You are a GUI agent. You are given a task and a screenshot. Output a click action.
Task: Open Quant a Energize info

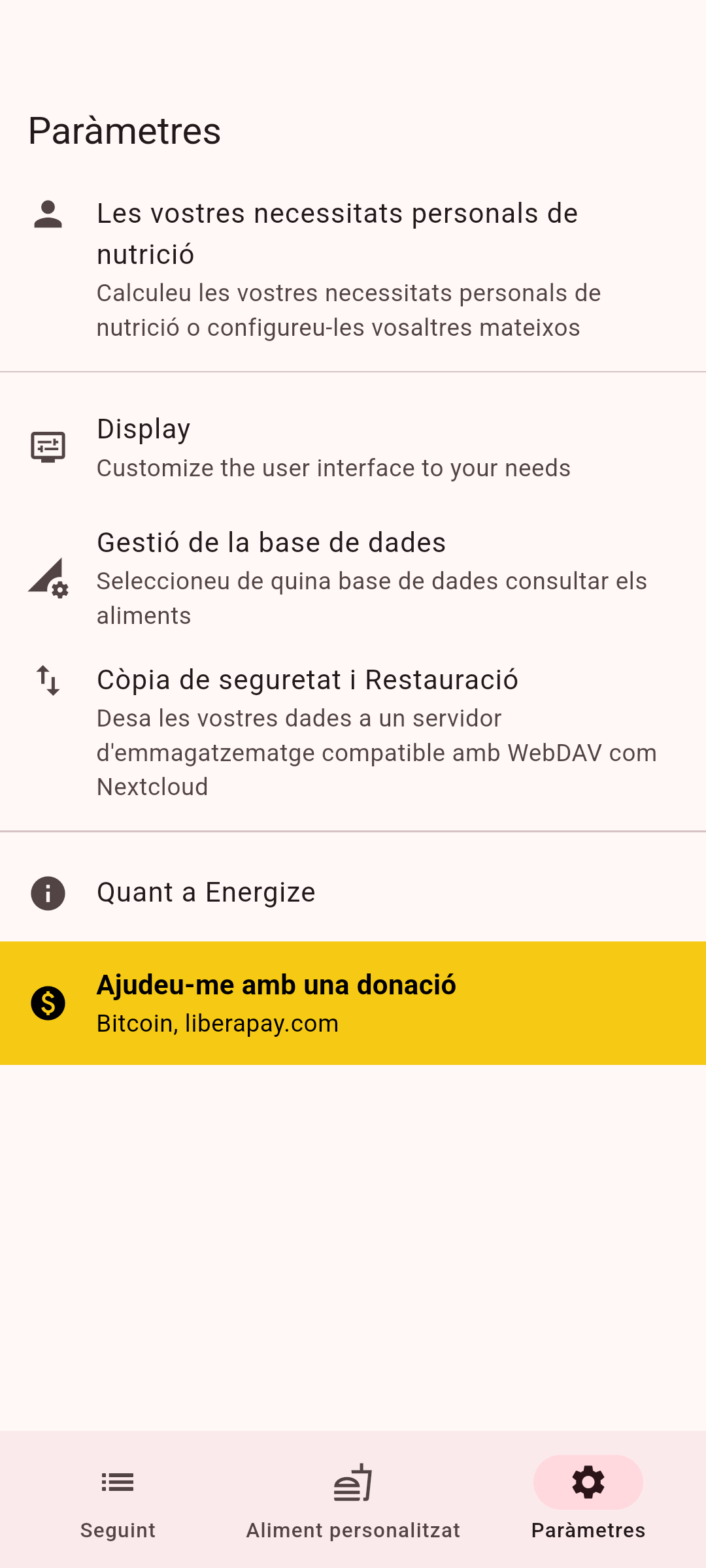click(353, 892)
